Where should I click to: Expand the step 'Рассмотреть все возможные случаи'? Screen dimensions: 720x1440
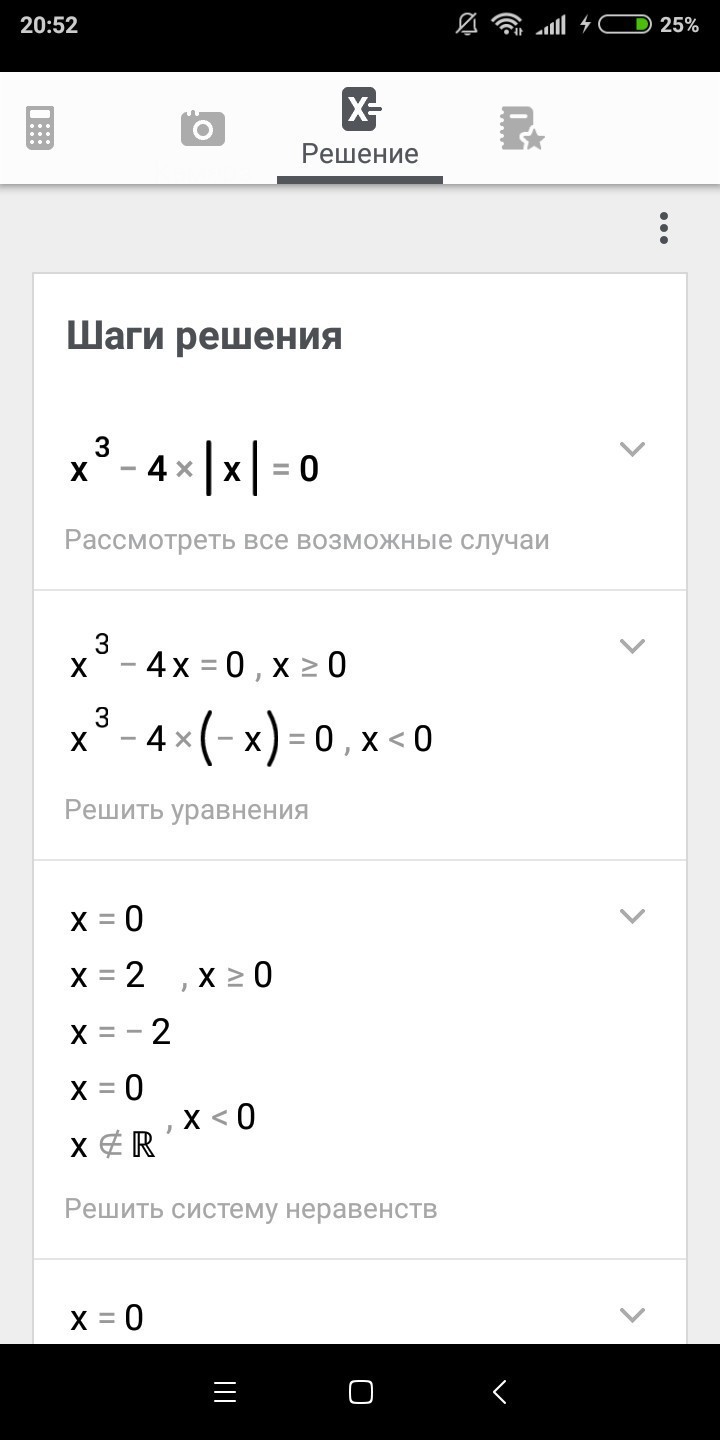pos(632,449)
